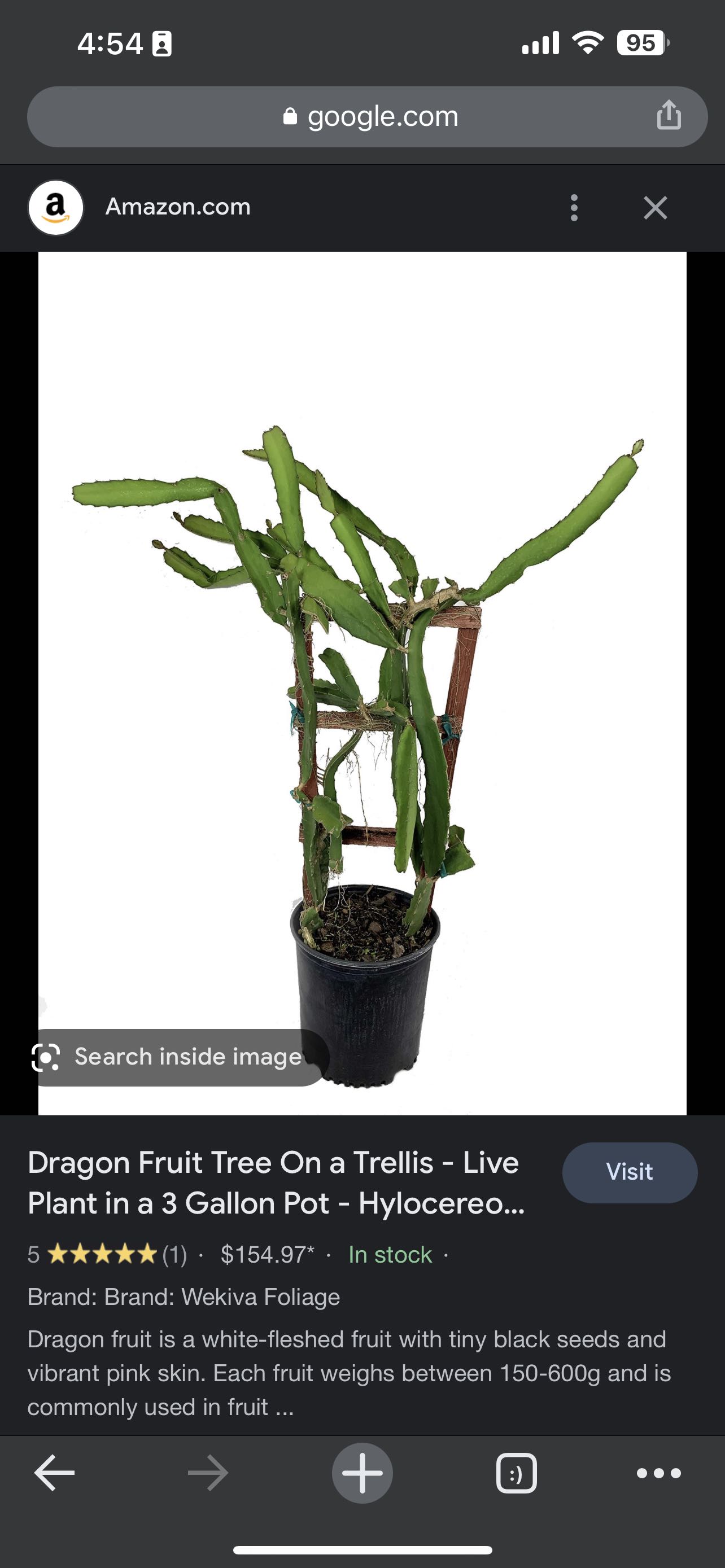725x1568 pixels.
Task: Open the browser's more menu
Action: [658, 1473]
